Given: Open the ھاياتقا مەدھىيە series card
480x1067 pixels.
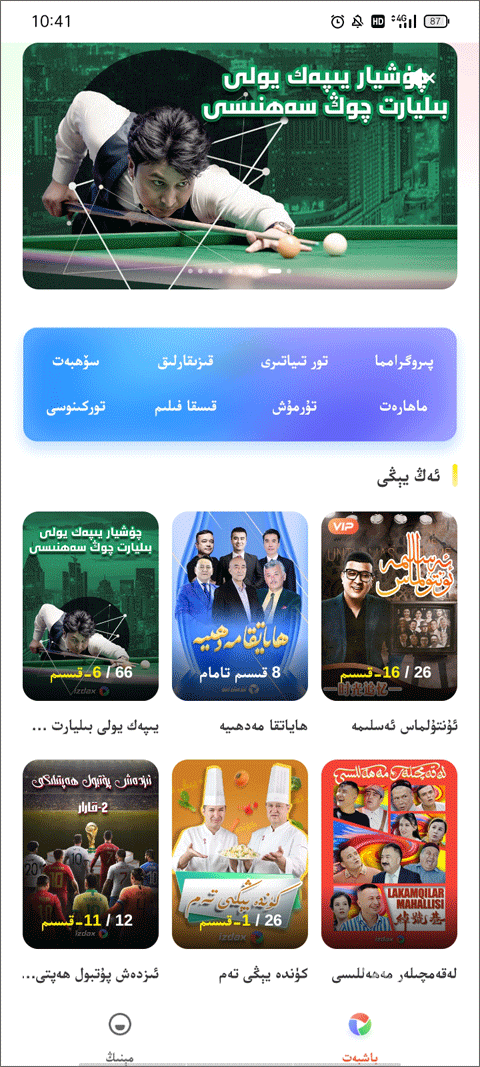Looking at the screenshot, I should pyautogui.click(x=240, y=606).
